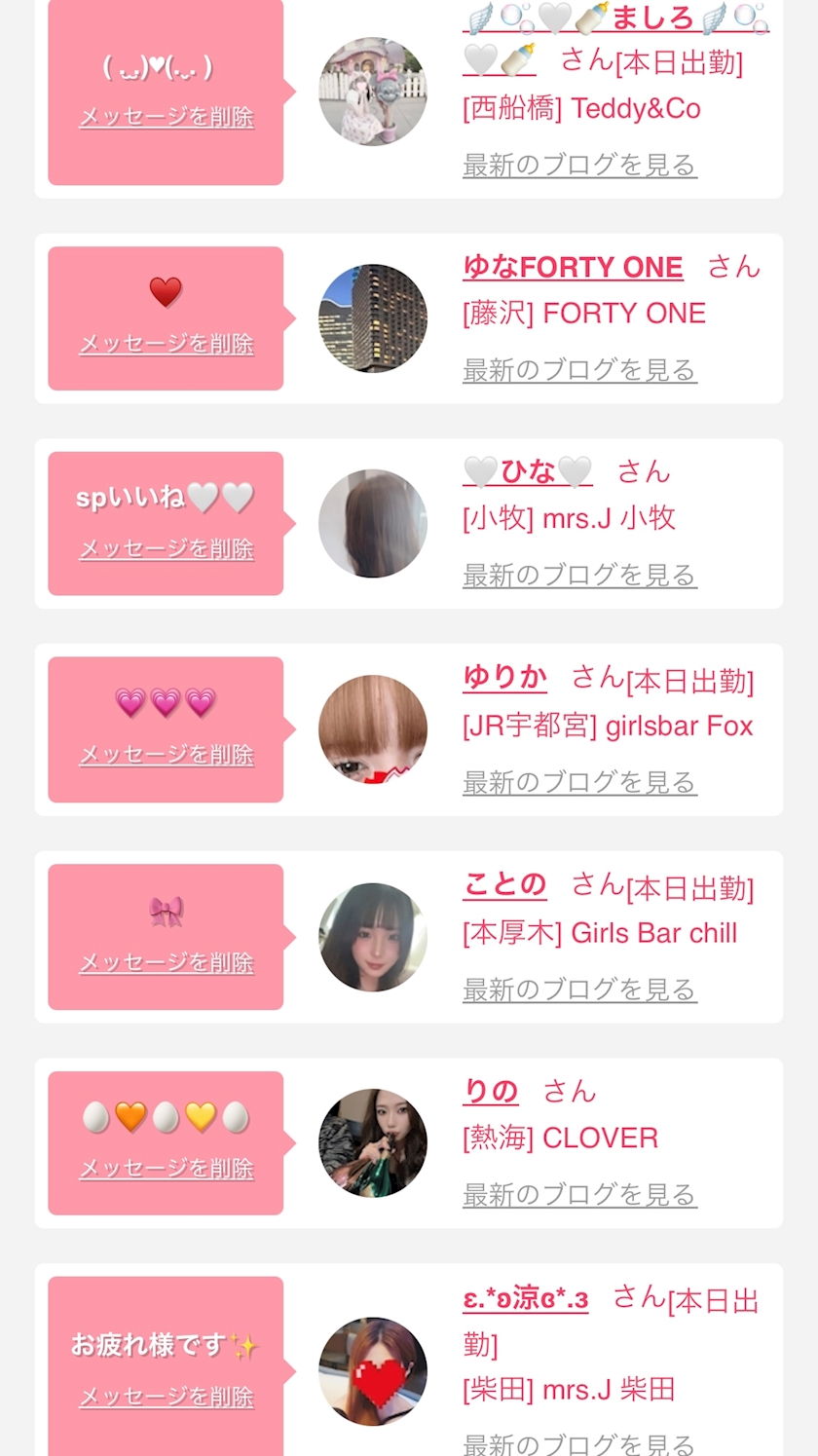View latest blog of ゆなFORTY ONE
This screenshot has width=818, height=1456.
[579, 370]
